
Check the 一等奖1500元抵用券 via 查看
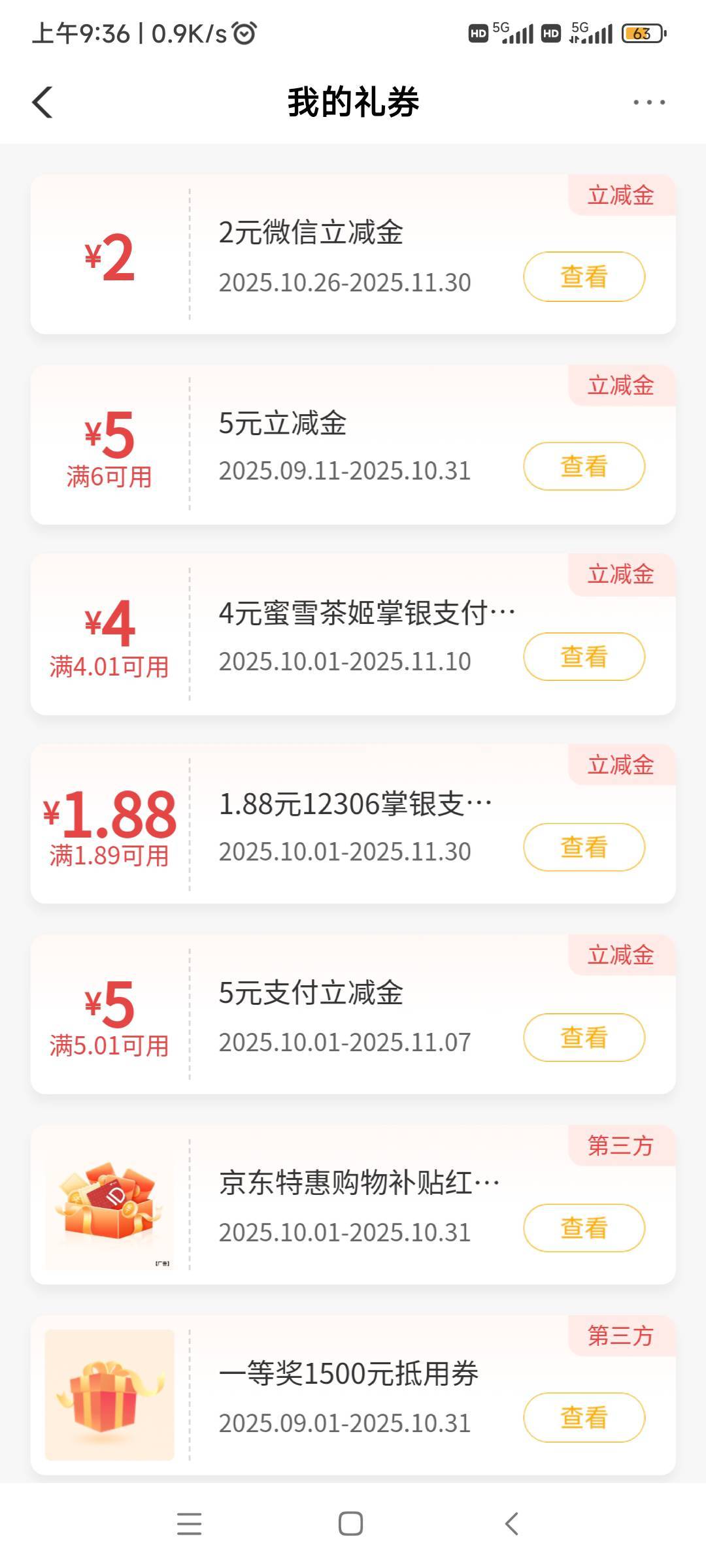click(x=584, y=1418)
